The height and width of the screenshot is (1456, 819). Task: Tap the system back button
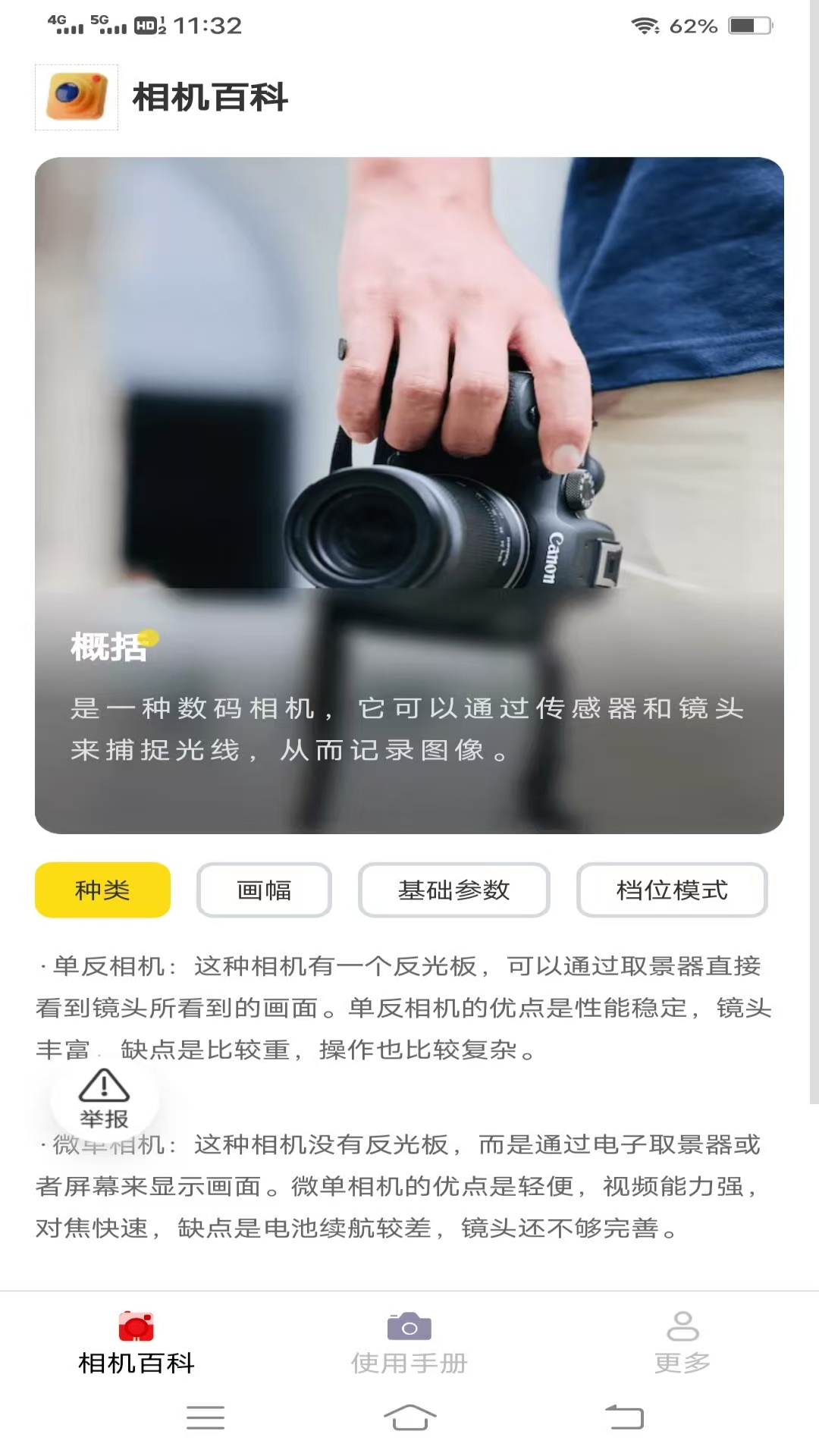(624, 1417)
